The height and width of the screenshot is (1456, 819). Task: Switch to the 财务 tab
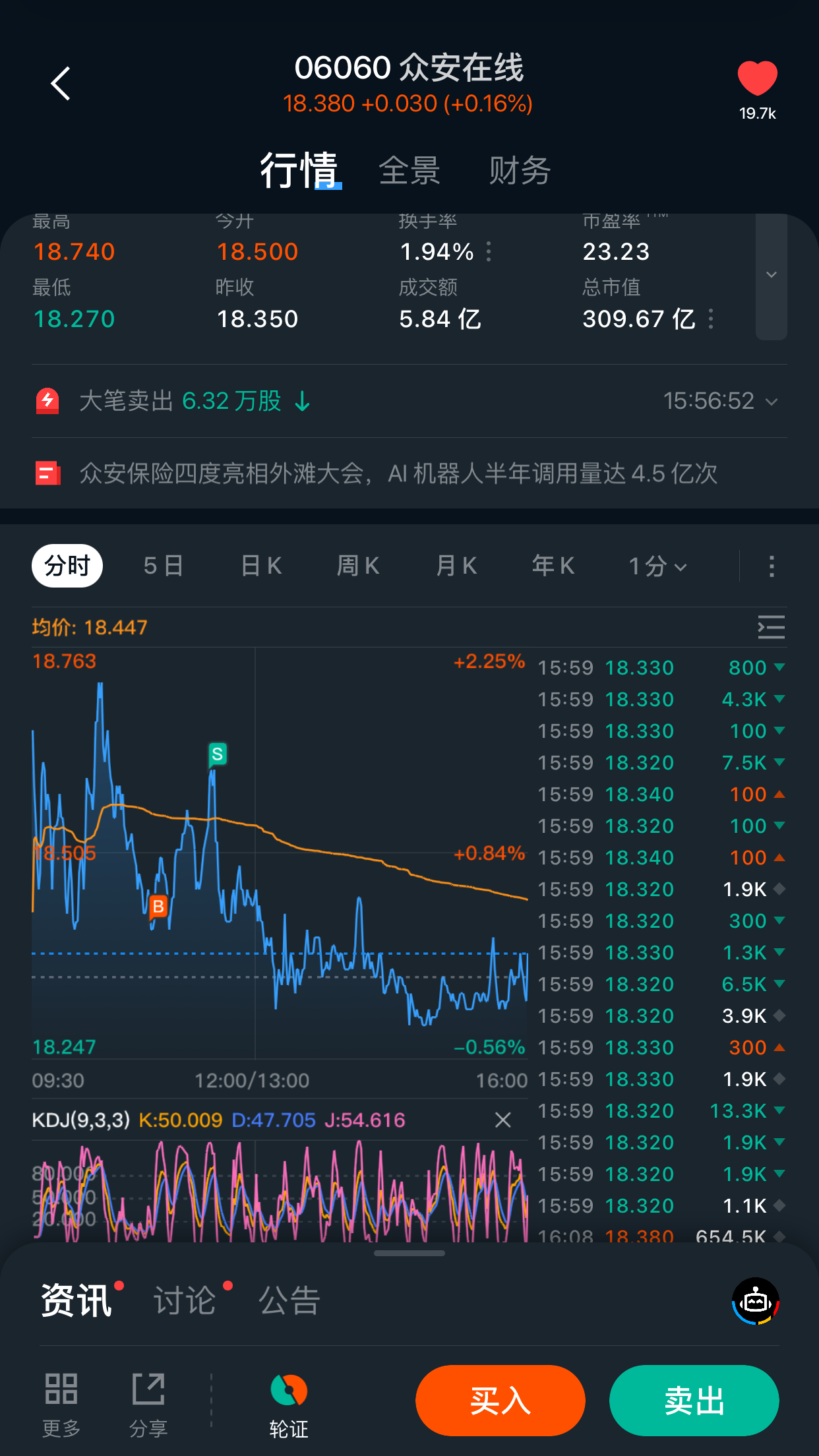click(x=520, y=171)
